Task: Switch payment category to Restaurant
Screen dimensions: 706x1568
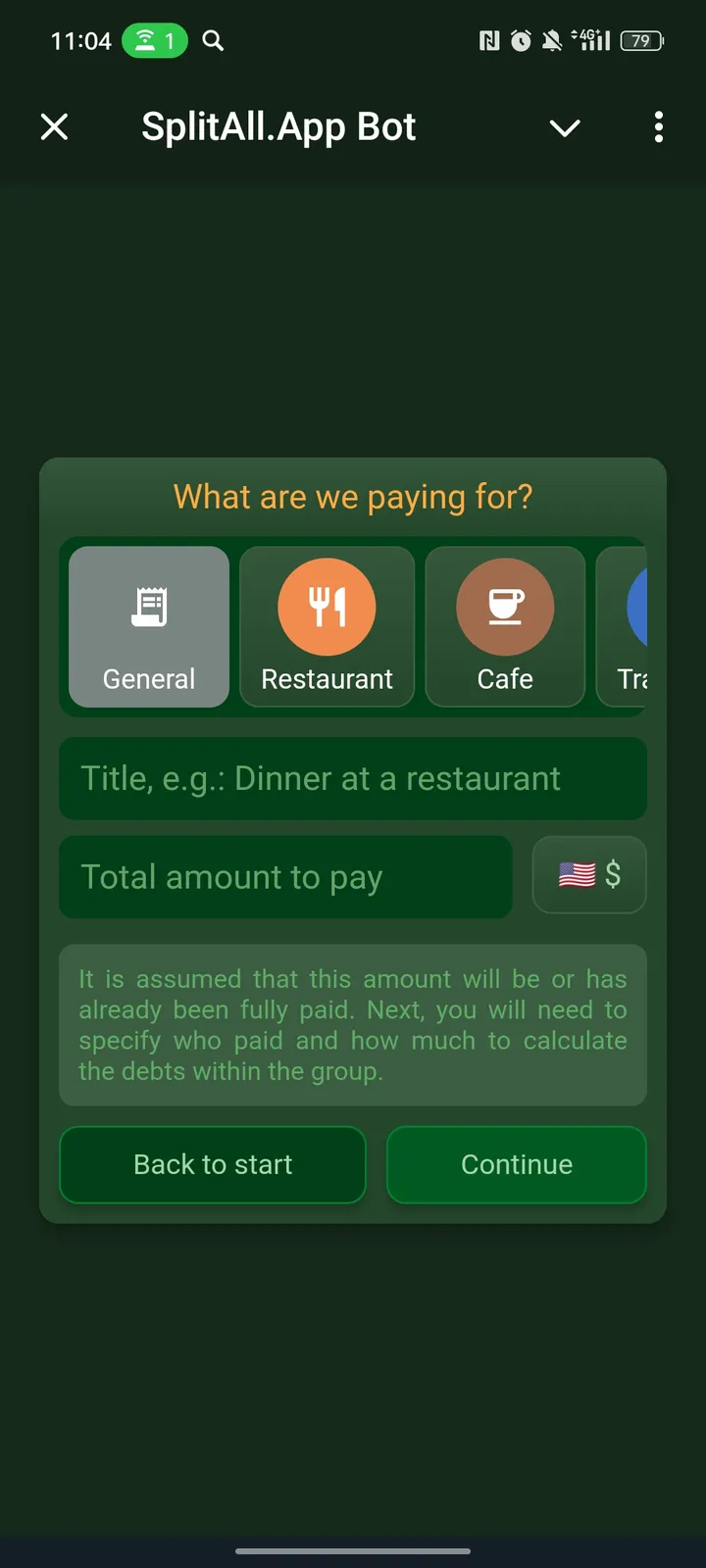Action: tap(327, 627)
